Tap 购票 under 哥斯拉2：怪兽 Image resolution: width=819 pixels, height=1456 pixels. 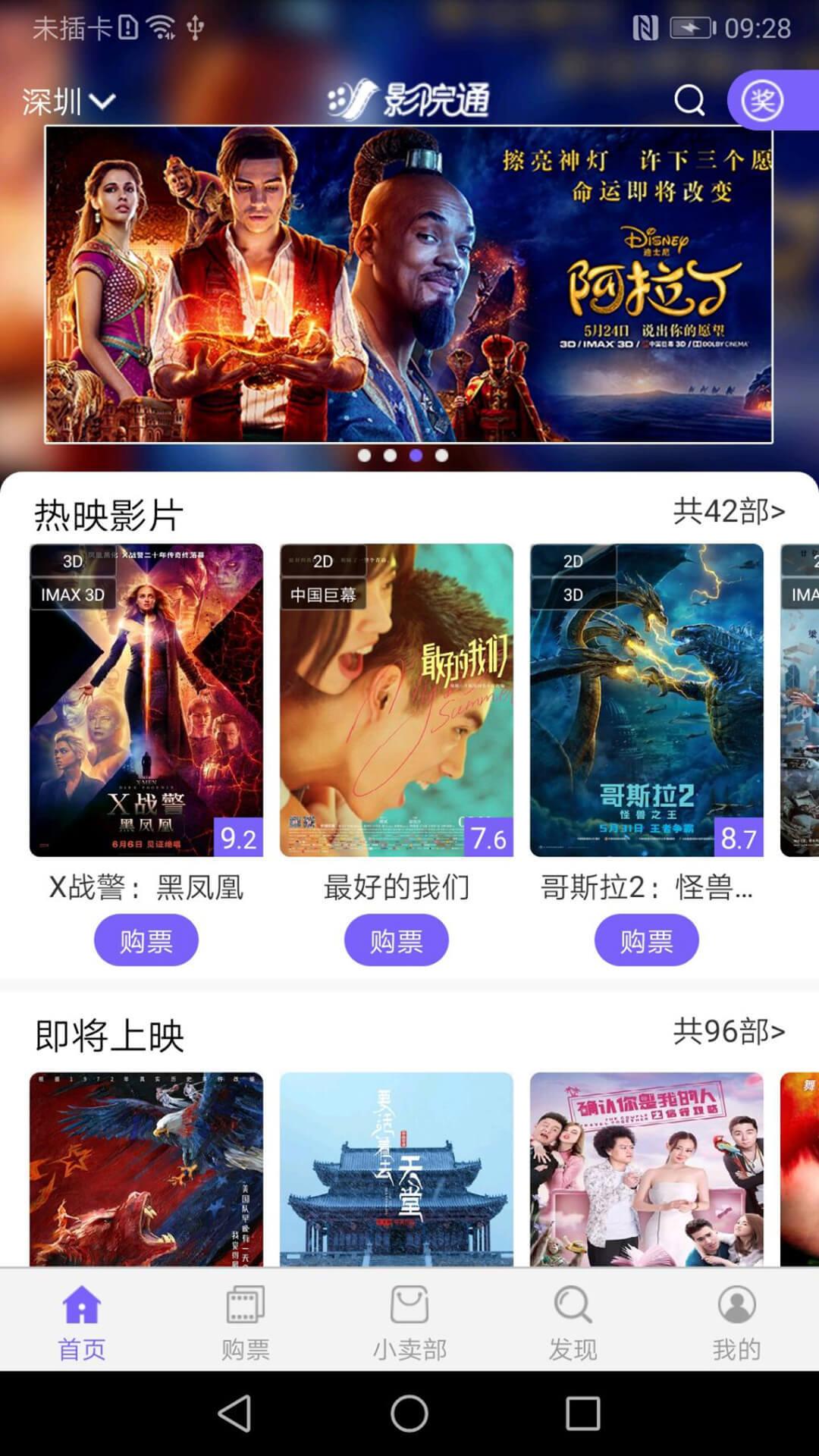647,940
